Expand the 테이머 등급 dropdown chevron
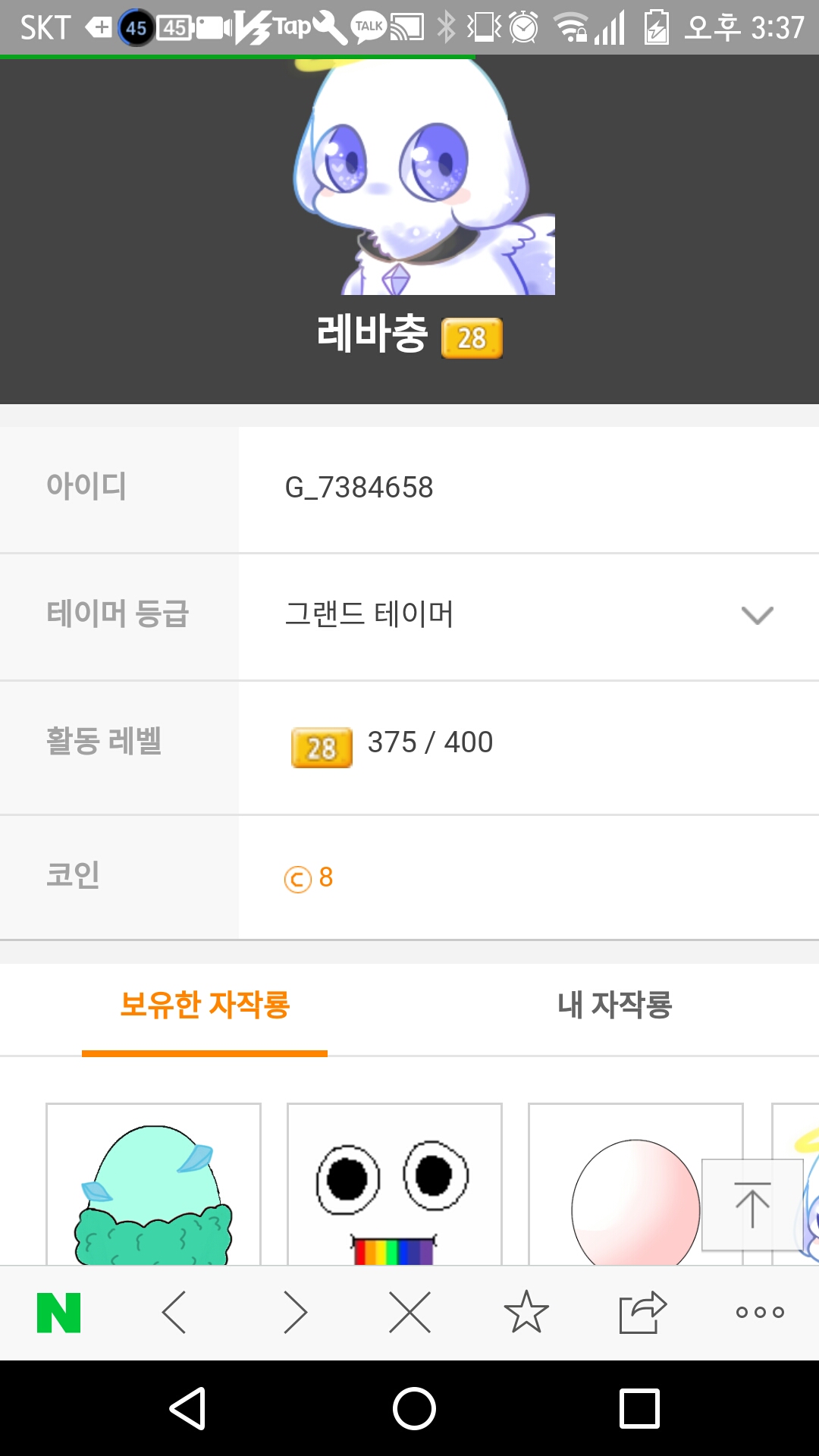 click(x=757, y=615)
